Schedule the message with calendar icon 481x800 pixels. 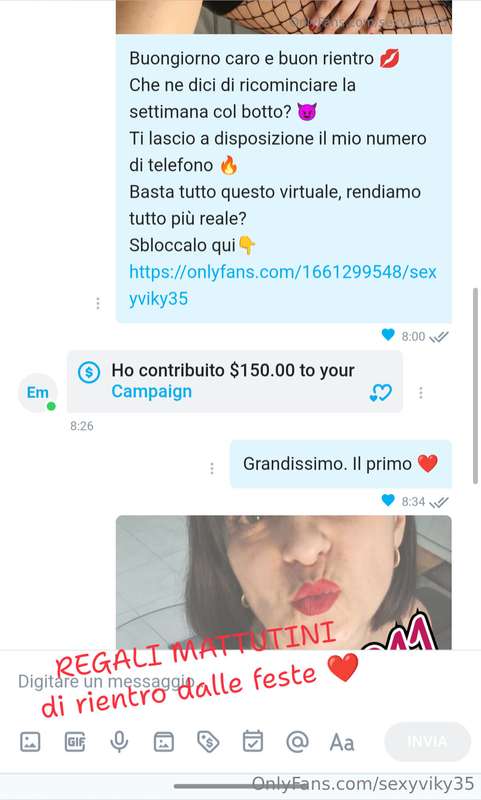[x=252, y=741]
